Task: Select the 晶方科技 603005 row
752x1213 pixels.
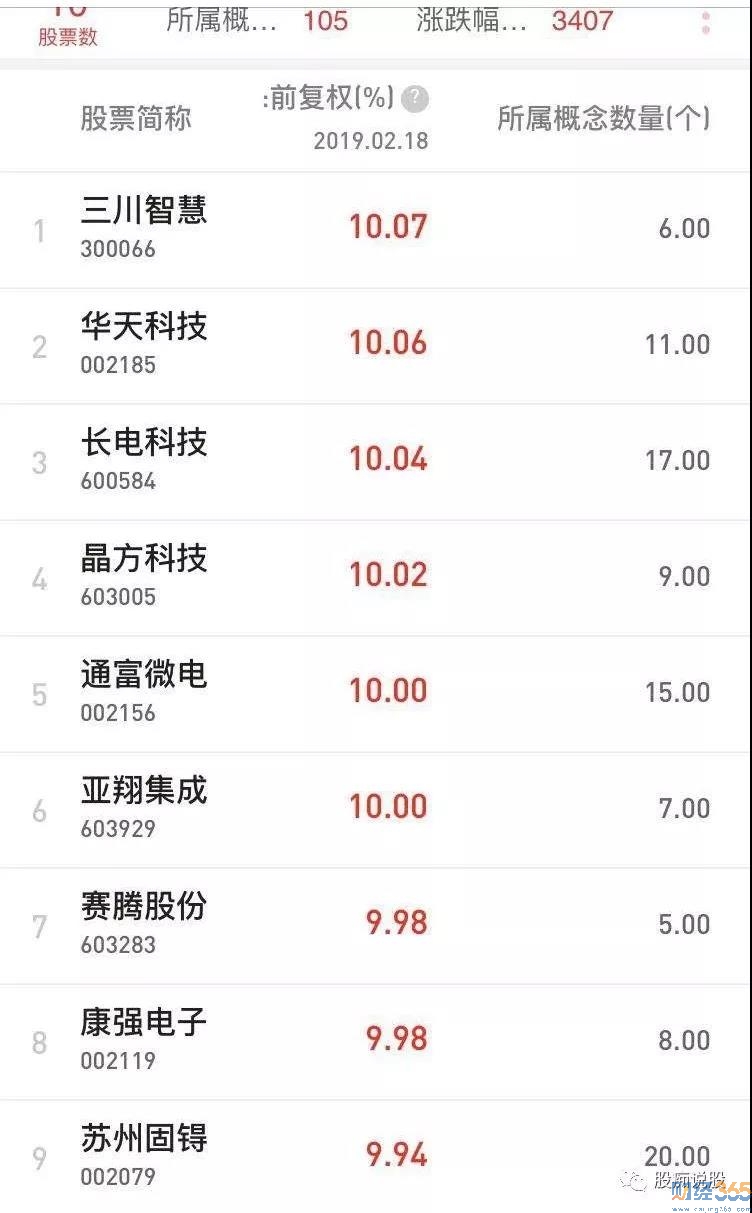Action: coord(376,578)
